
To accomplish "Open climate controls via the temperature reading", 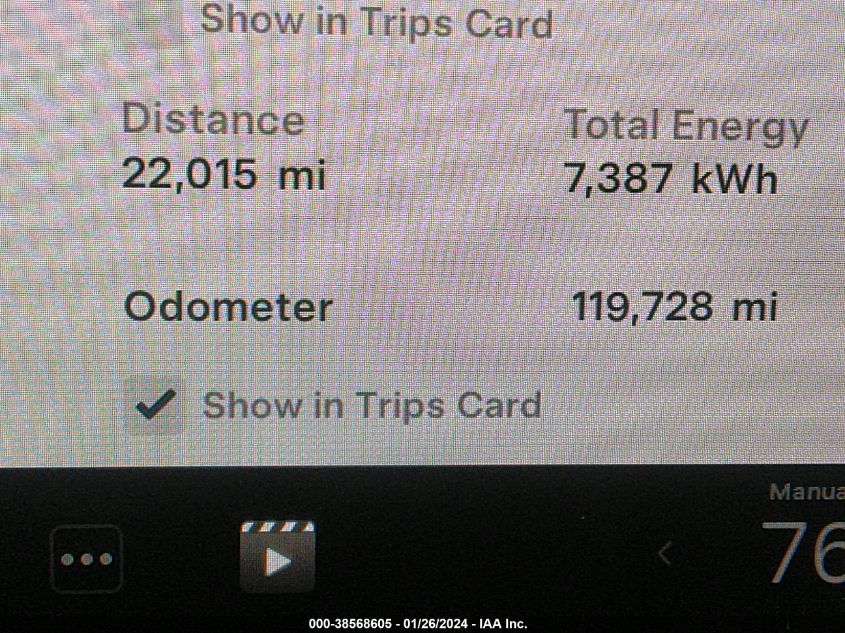I will coord(802,552).
